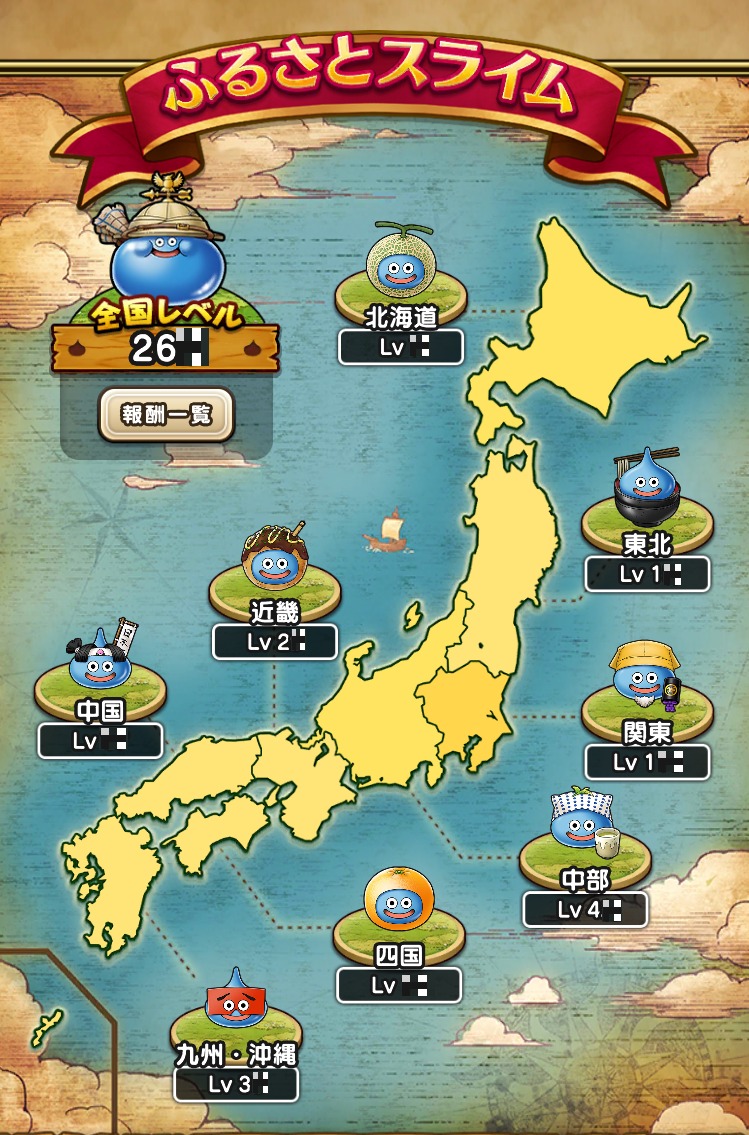Open the 四国 orange slime region
749x1135 pixels.
pyautogui.click(x=399, y=913)
